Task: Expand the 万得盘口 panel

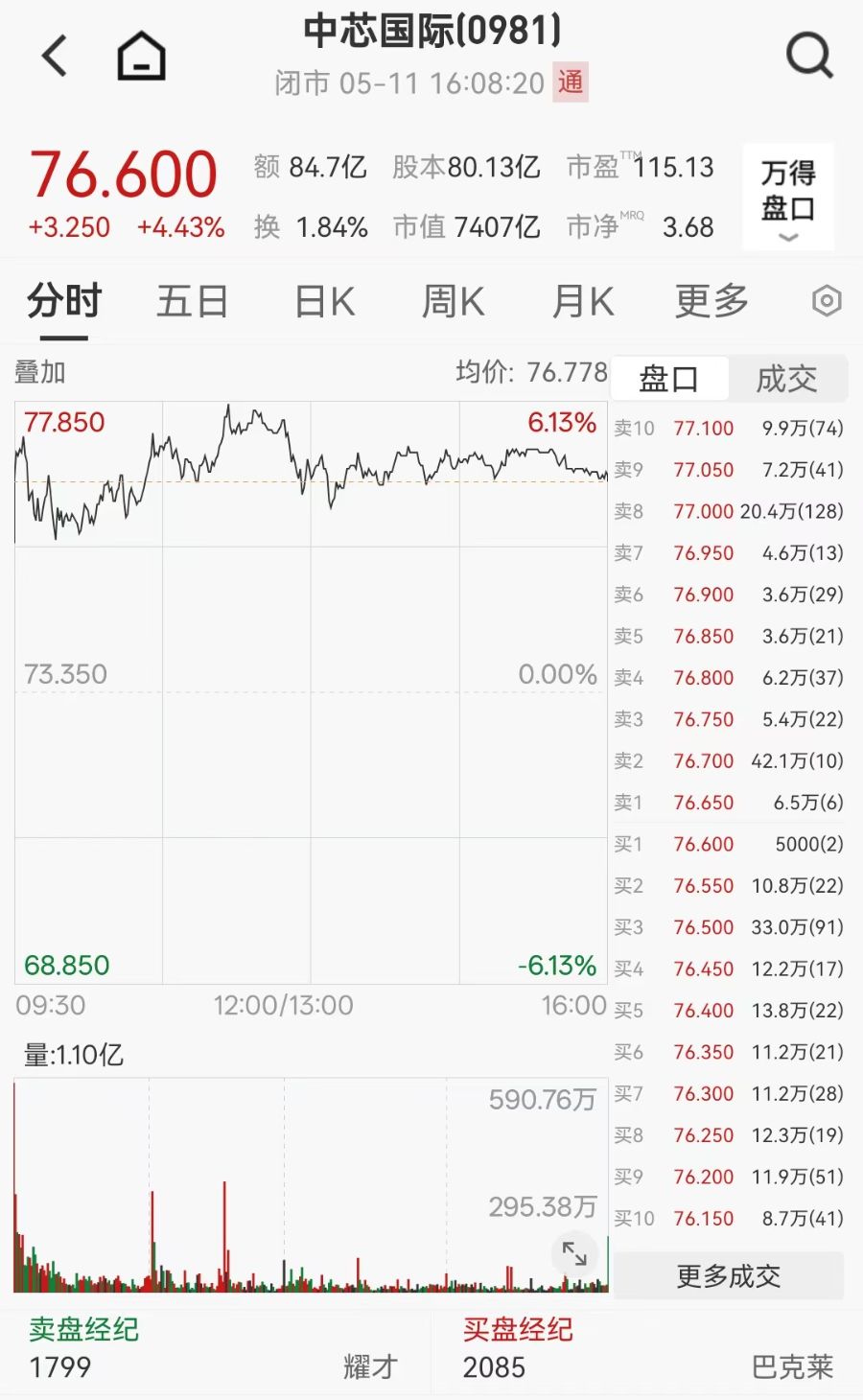Action: [x=788, y=198]
